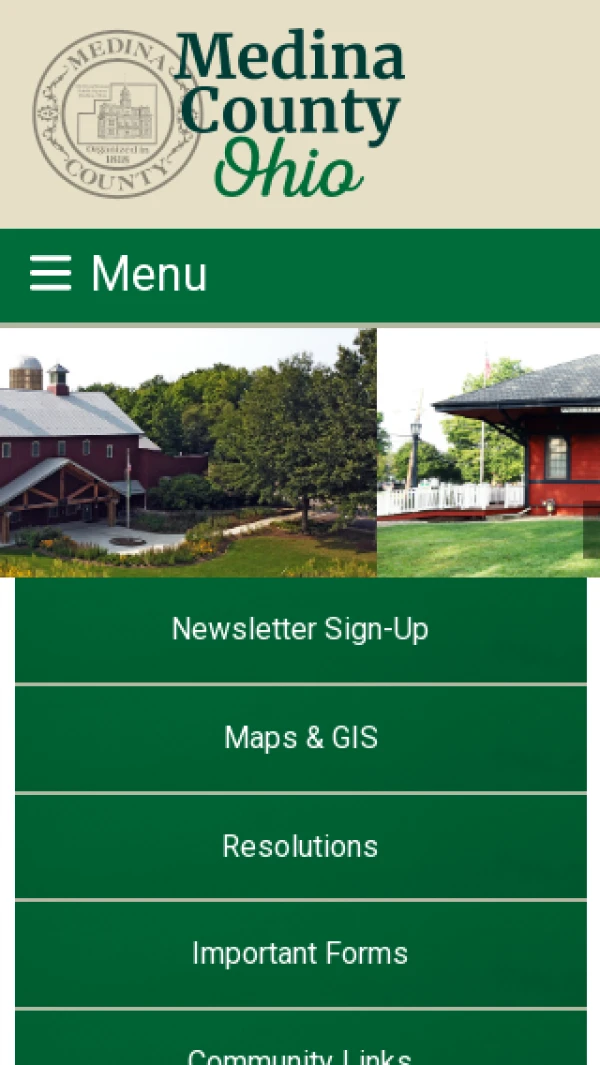Open the Resolutions page
600x1065 pixels.
coord(300,846)
